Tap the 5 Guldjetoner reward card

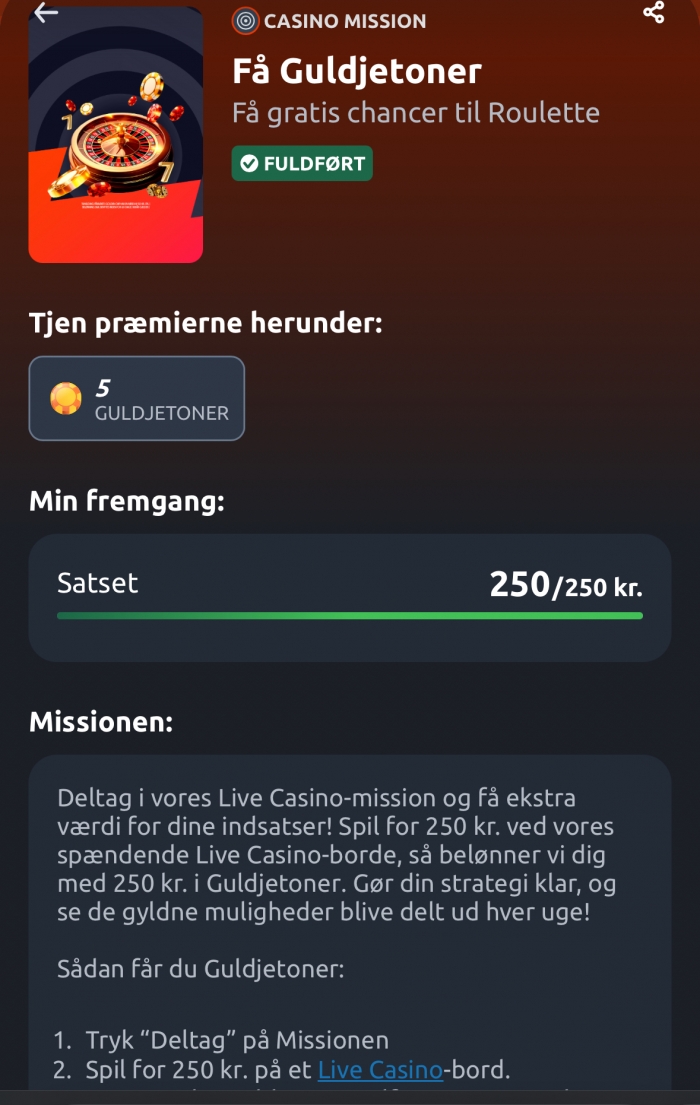(137, 398)
